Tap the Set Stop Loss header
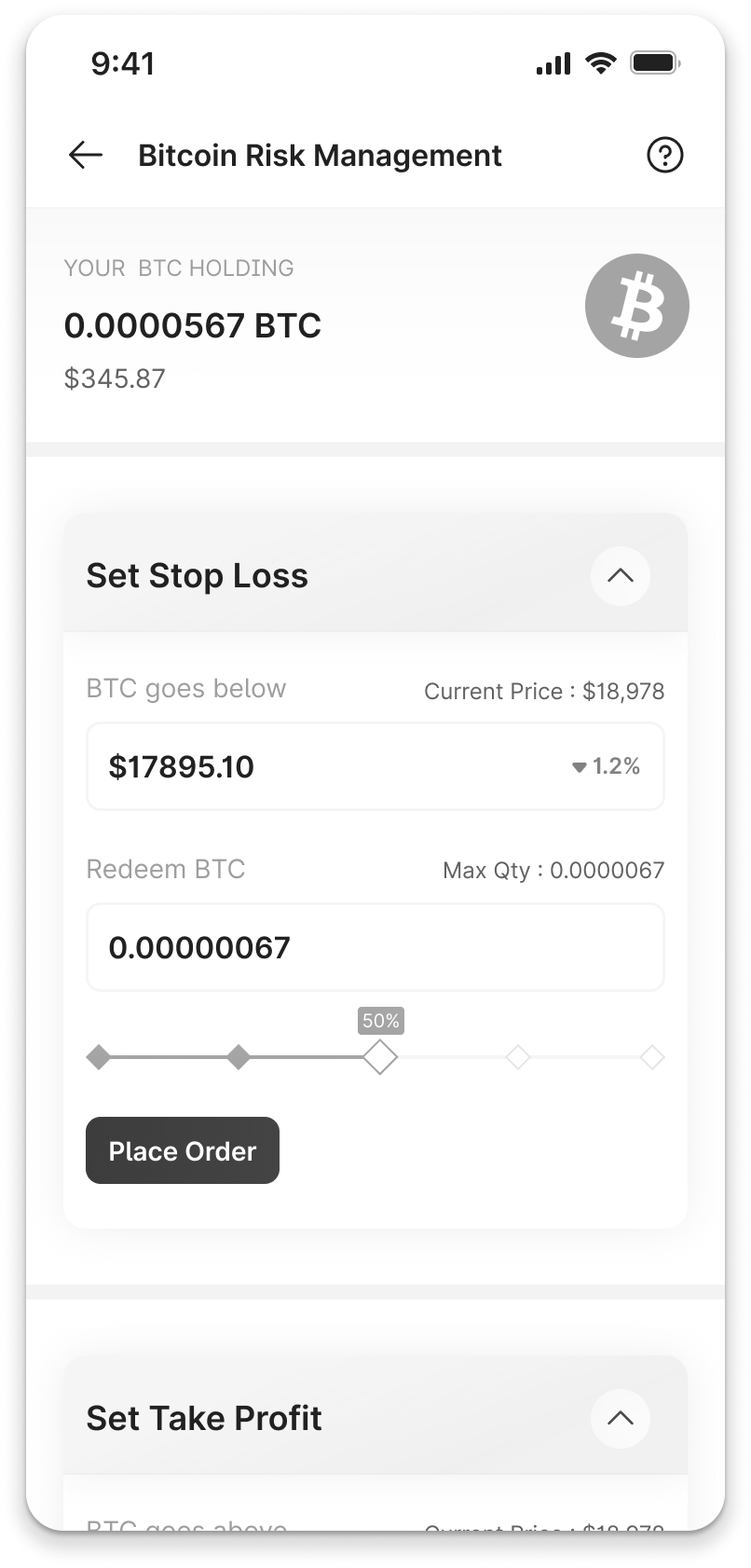751x1568 pixels. [197, 576]
